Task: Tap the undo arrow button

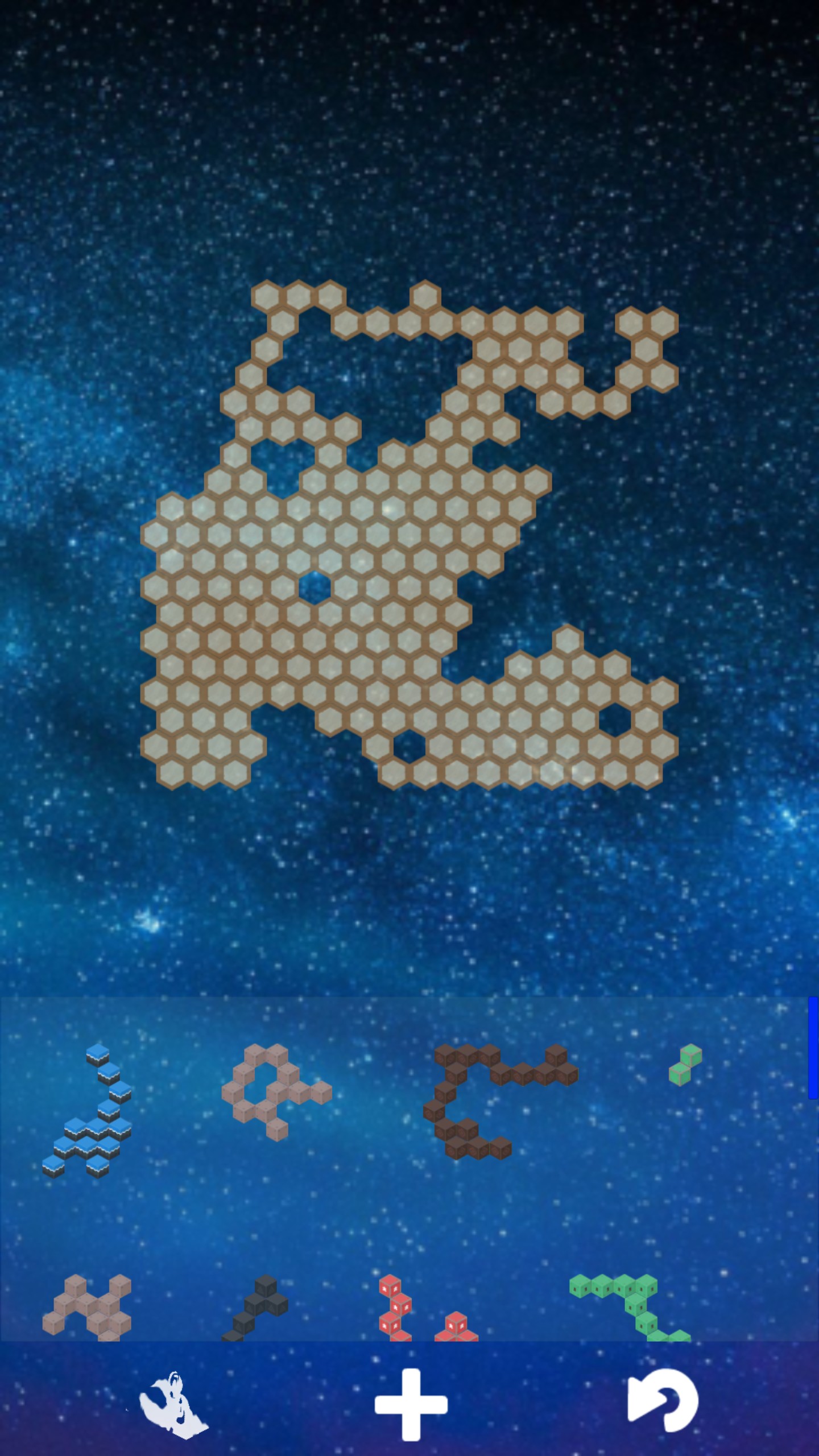Action: (663, 1399)
